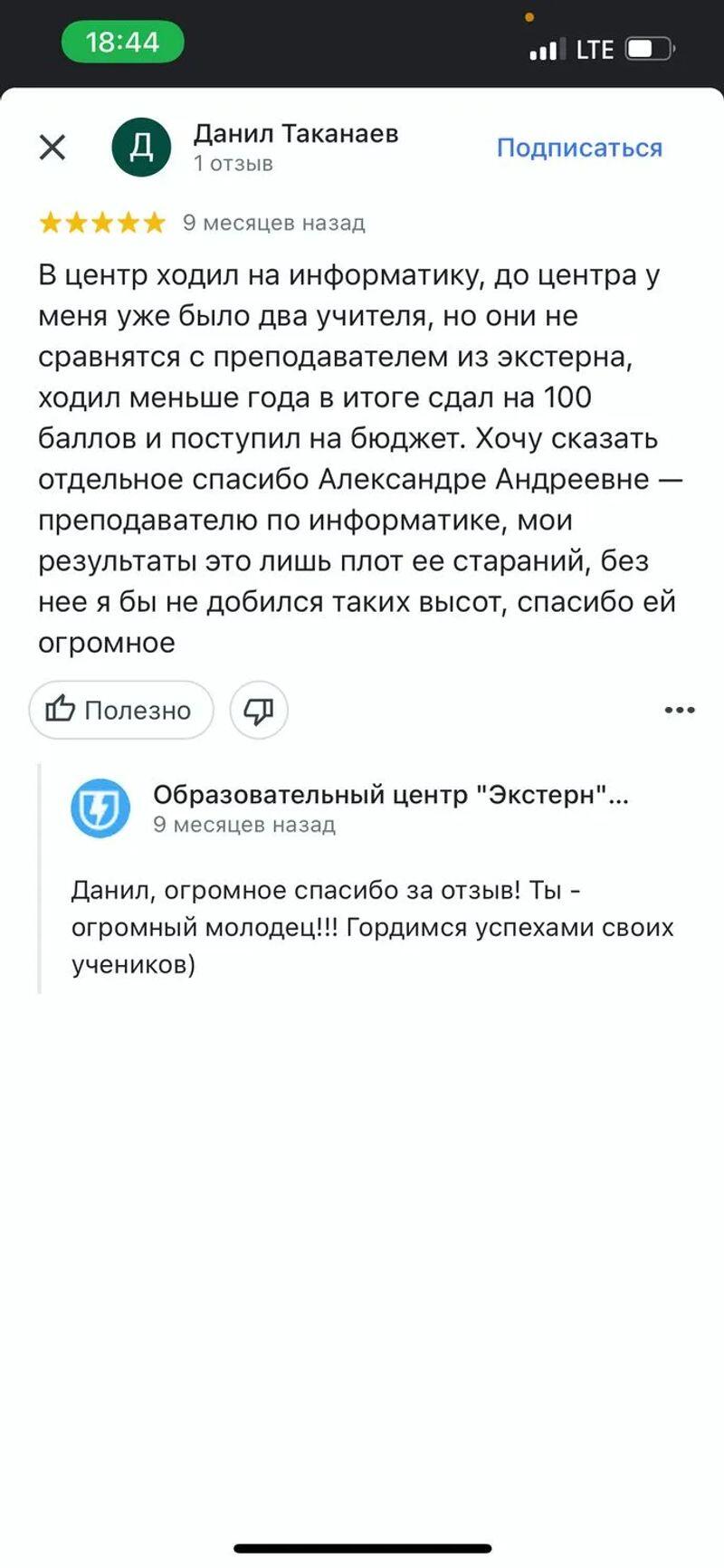Tap the Подписаться subscribe link

[579, 148]
